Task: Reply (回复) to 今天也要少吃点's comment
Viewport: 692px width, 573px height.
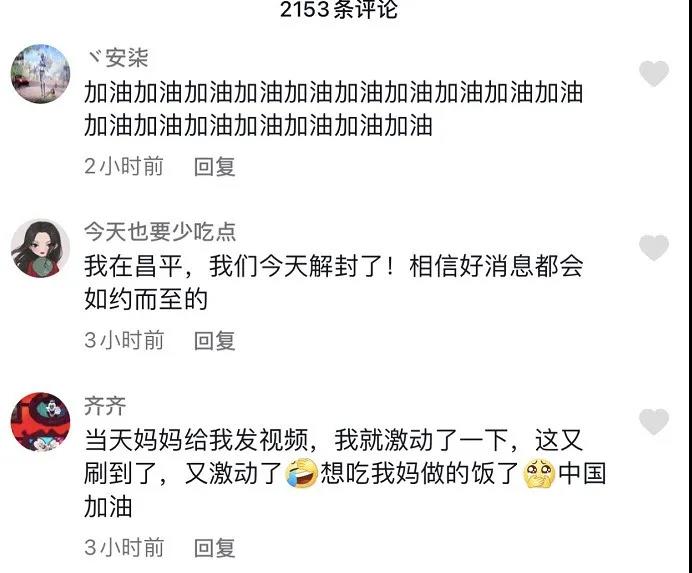Action: pyautogui.click(x=214, y=341)
